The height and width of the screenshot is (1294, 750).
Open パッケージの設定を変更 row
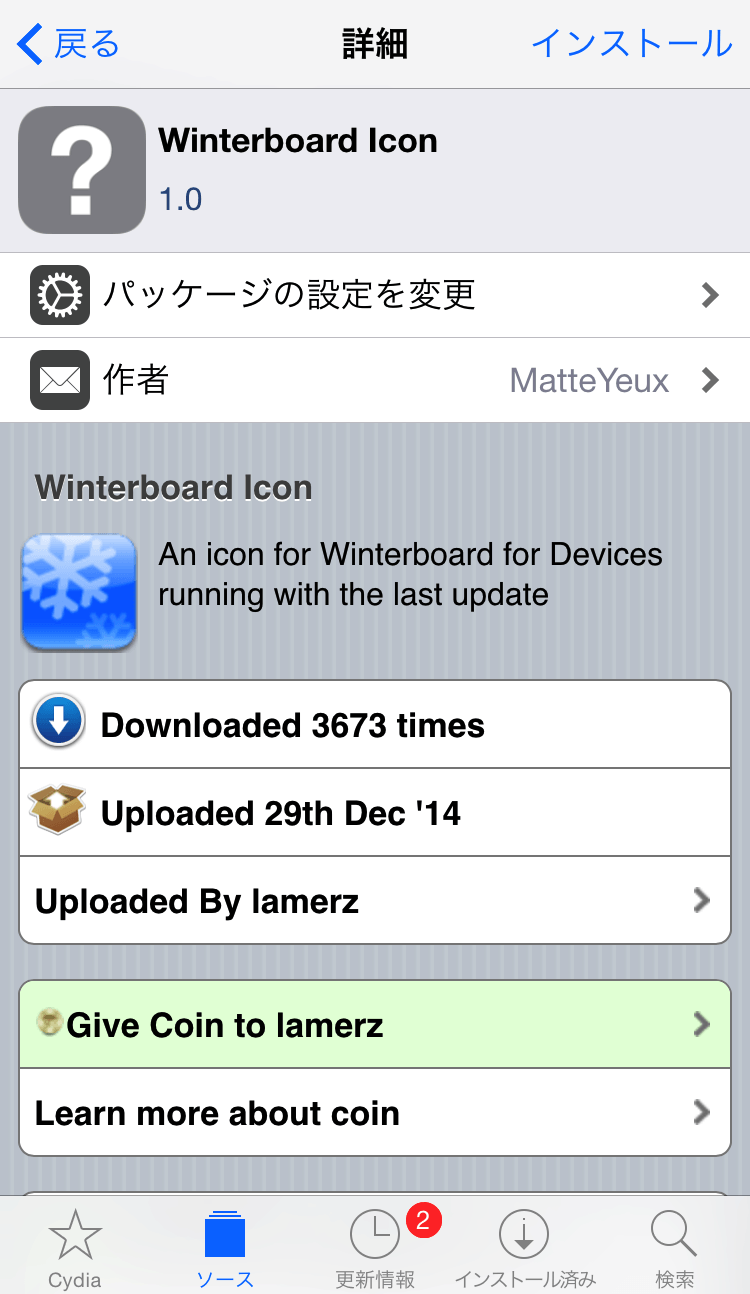(x=375, y=295)
